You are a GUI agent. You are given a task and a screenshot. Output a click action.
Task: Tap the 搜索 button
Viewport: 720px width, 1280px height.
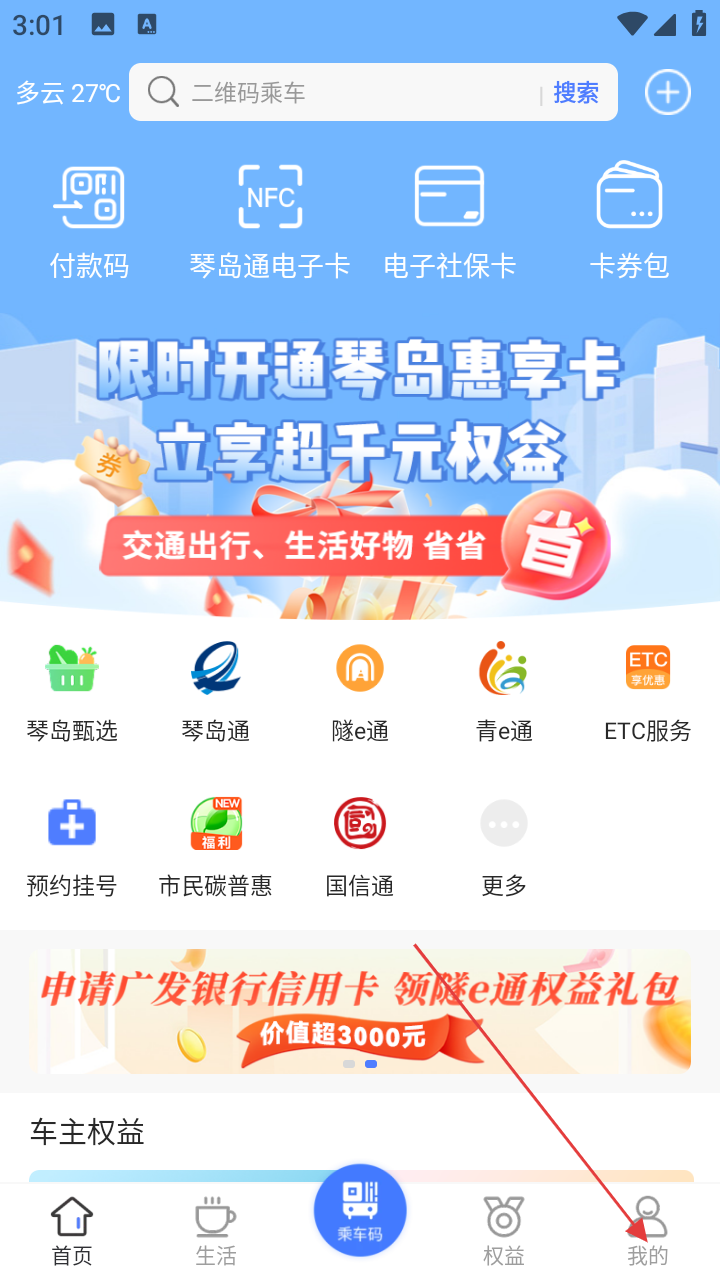click(x=576, y=93)
